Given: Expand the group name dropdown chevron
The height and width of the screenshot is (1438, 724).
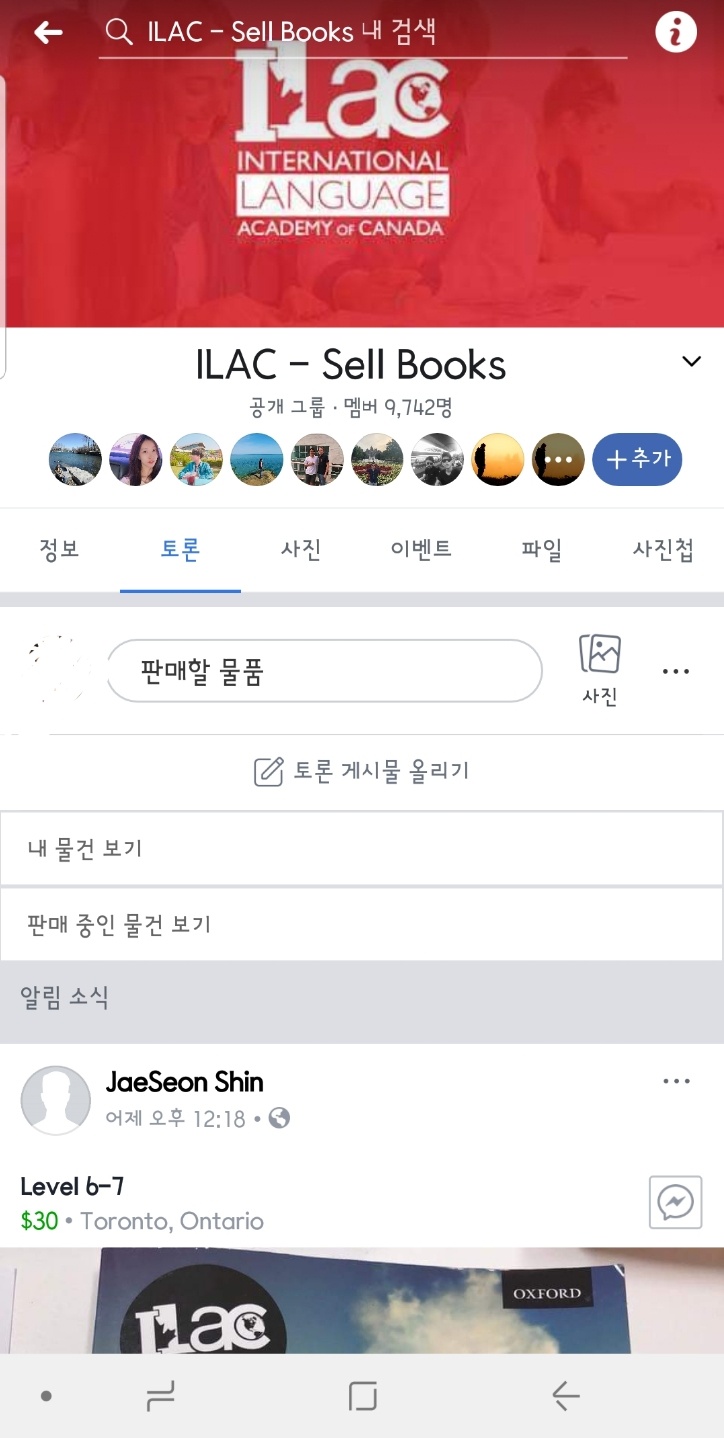Looking at the screenshot, I should (691, 362).
